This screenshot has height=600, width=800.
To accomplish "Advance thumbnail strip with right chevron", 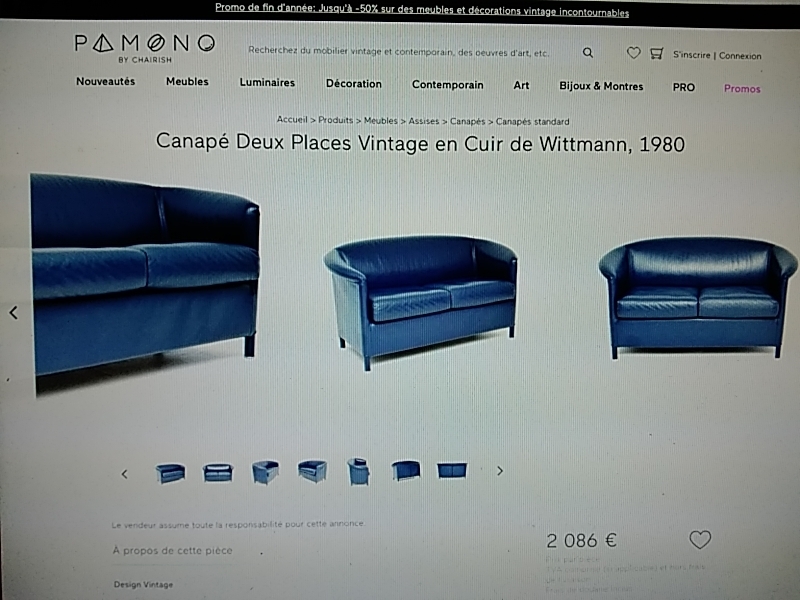I will tap(500, 471).
